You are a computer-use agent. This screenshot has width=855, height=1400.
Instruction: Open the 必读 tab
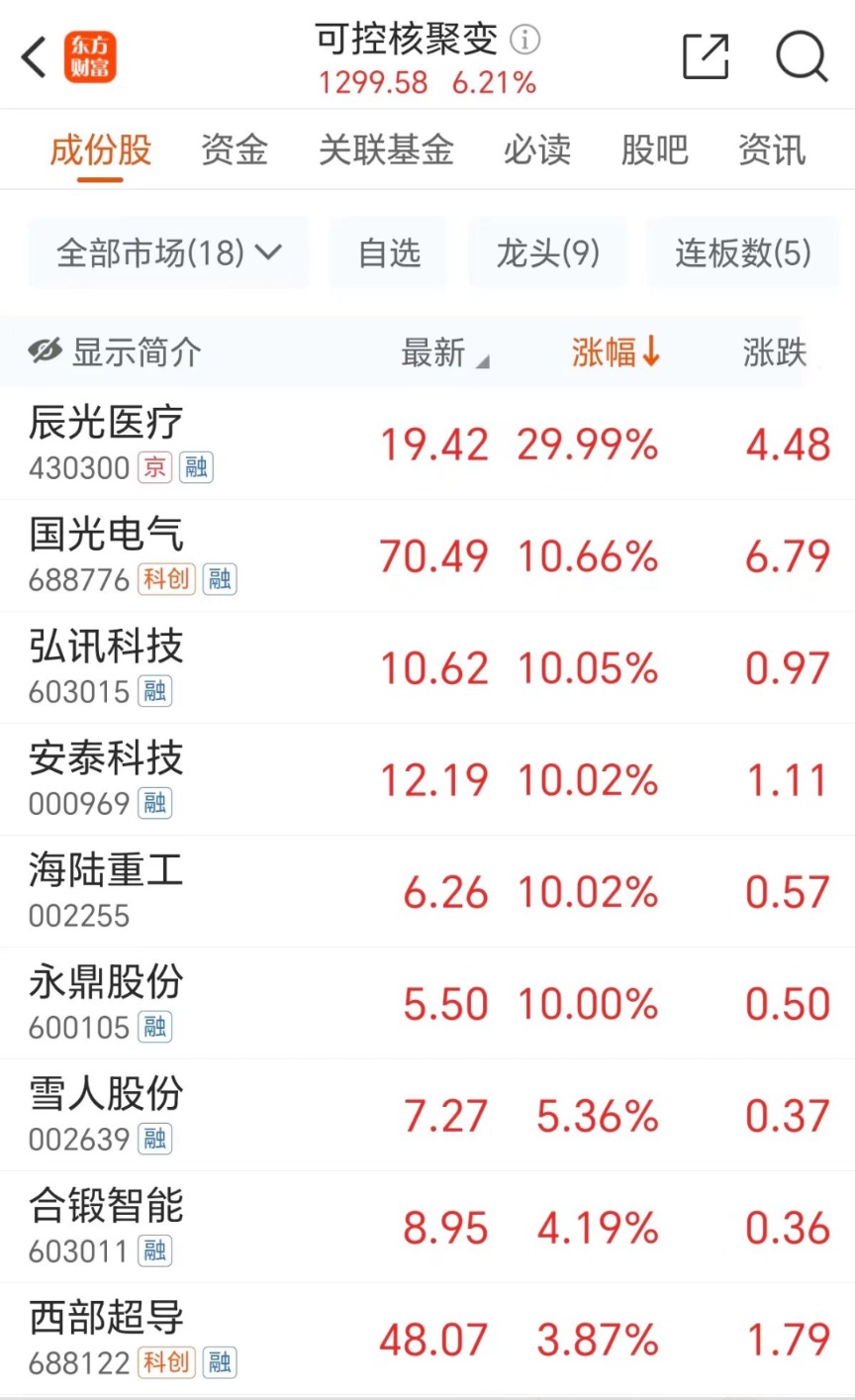click(x=537, y=150)
